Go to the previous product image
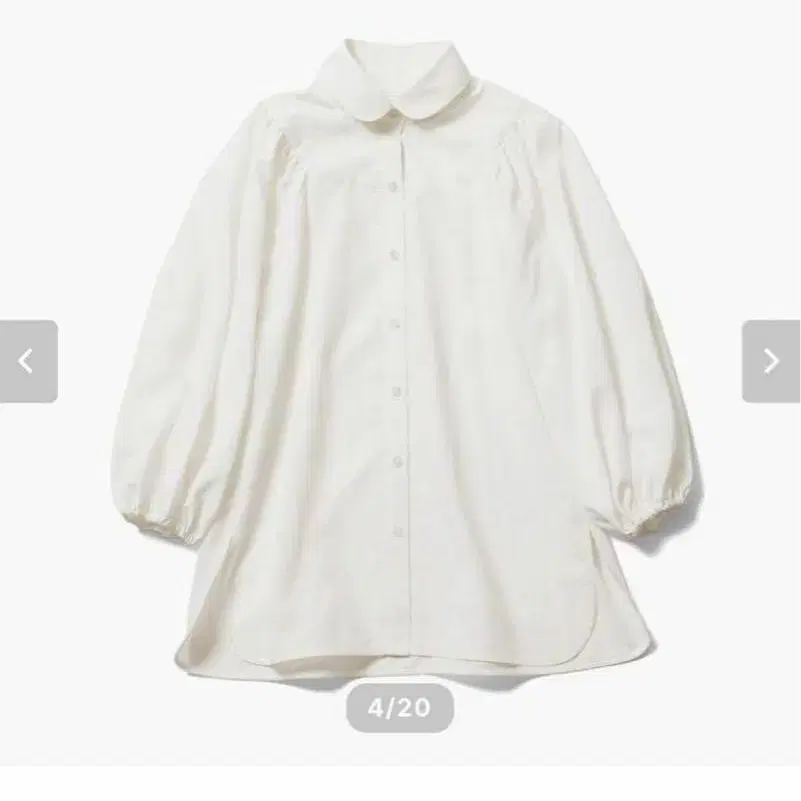Image resolution: width=801 pixels, height=801 pixels. click(x=28, y=361)
